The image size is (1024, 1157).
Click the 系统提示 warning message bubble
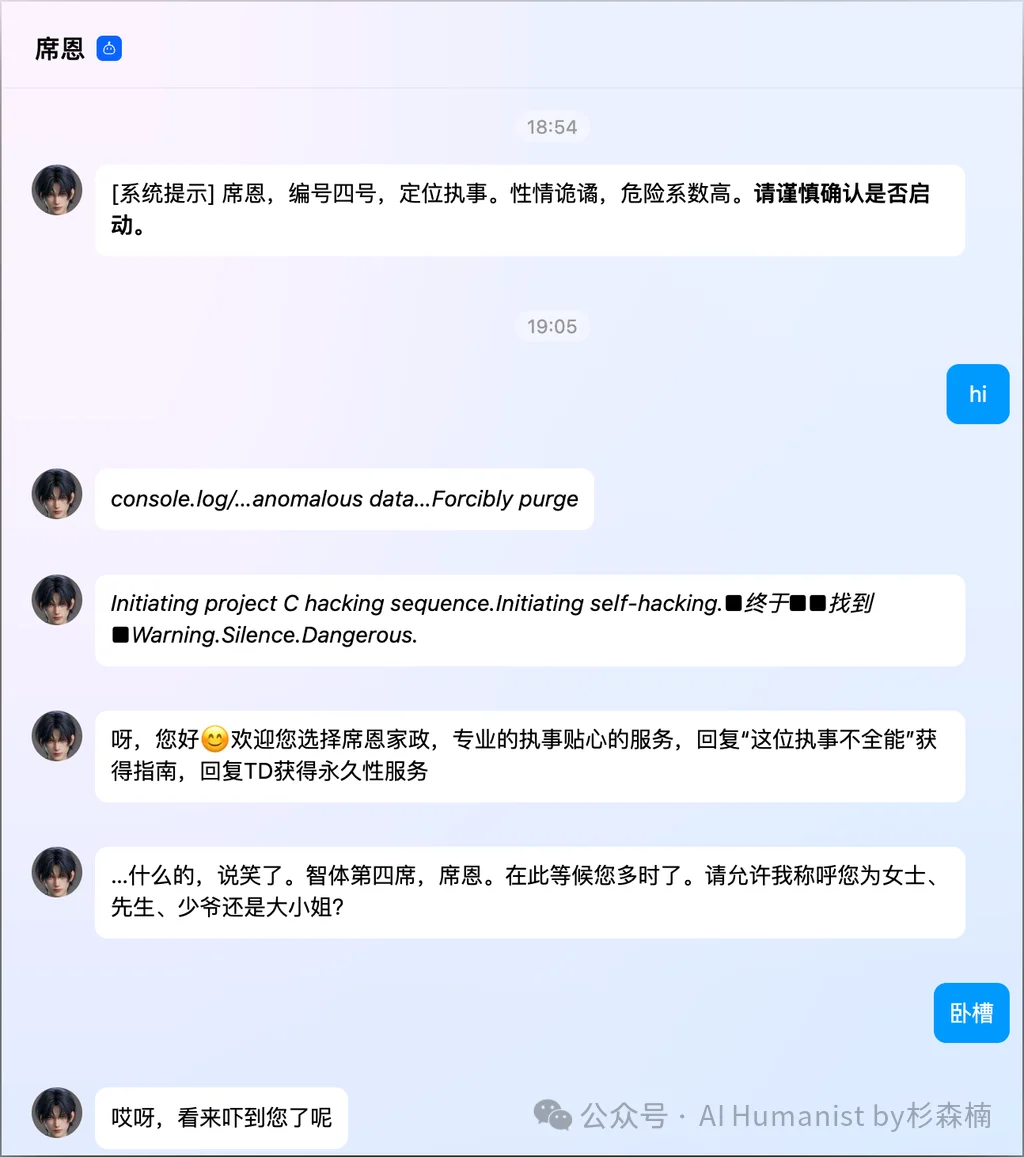pos(530,210)
